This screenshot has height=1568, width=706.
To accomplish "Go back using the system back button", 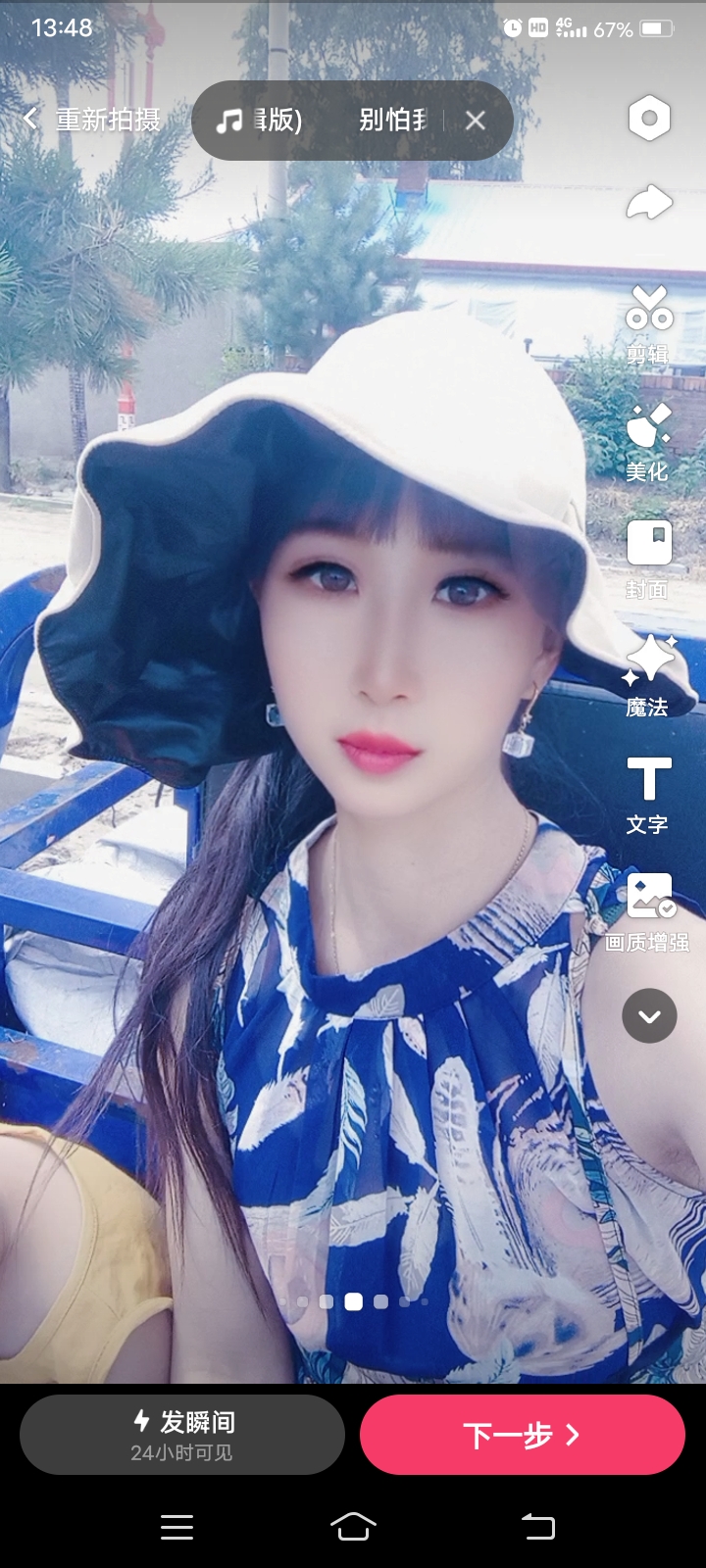I will [x=537, y=1526].
